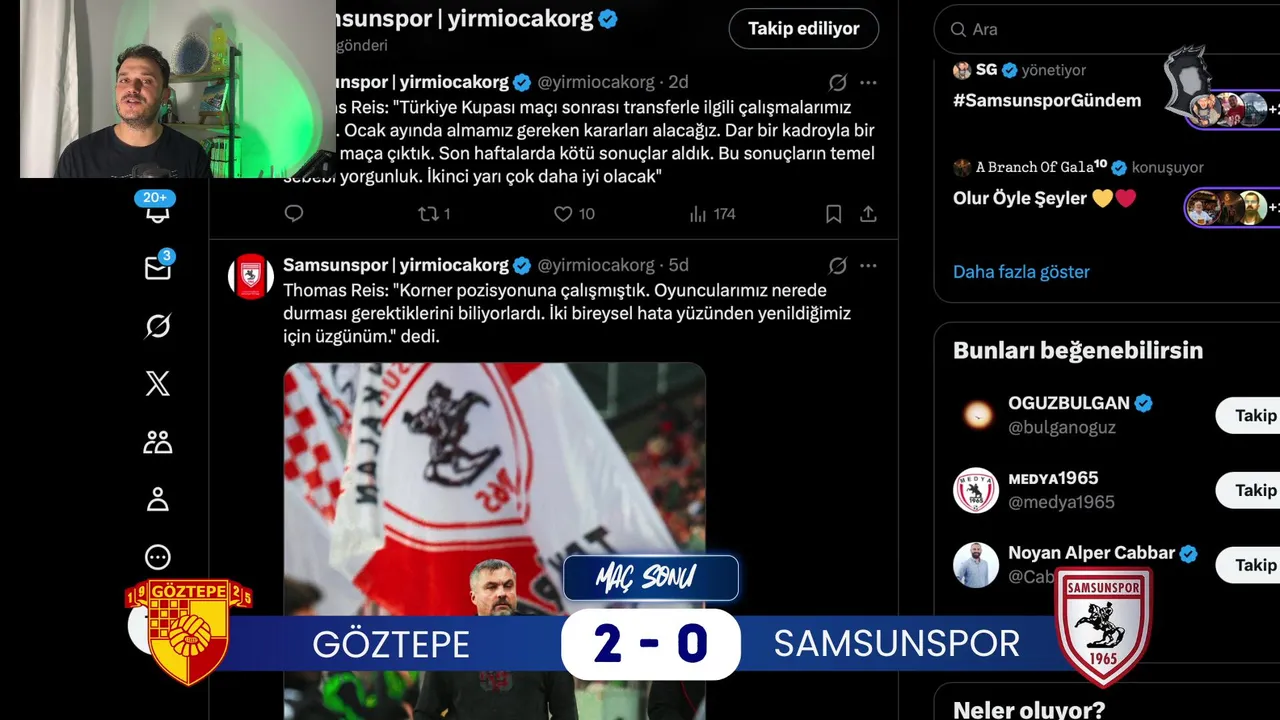
Task: Like the Türkiye Kupası tweet
Action: [574, 213]
